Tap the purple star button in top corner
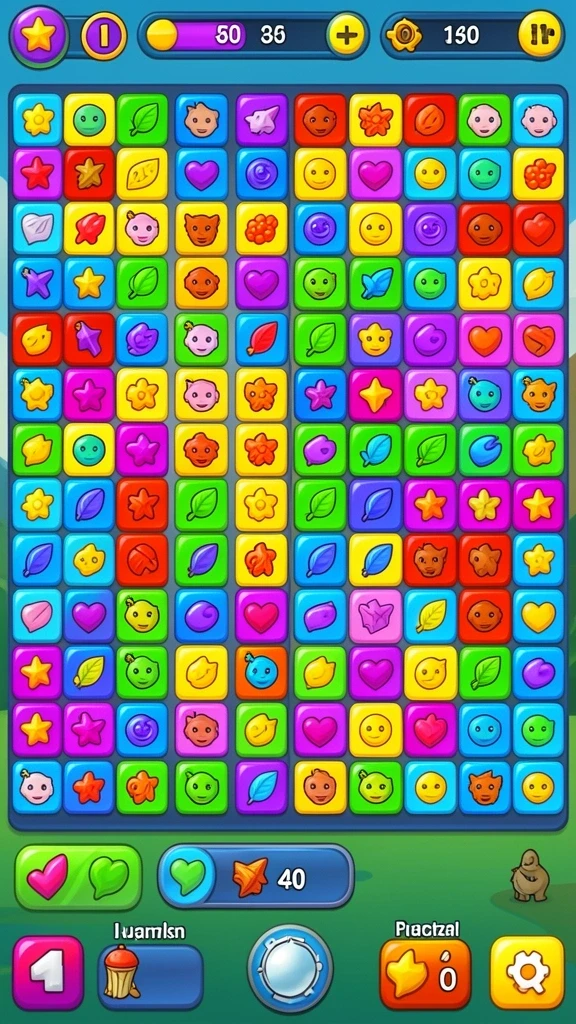This screenshot has width=576, height=1024. [39, 36]
